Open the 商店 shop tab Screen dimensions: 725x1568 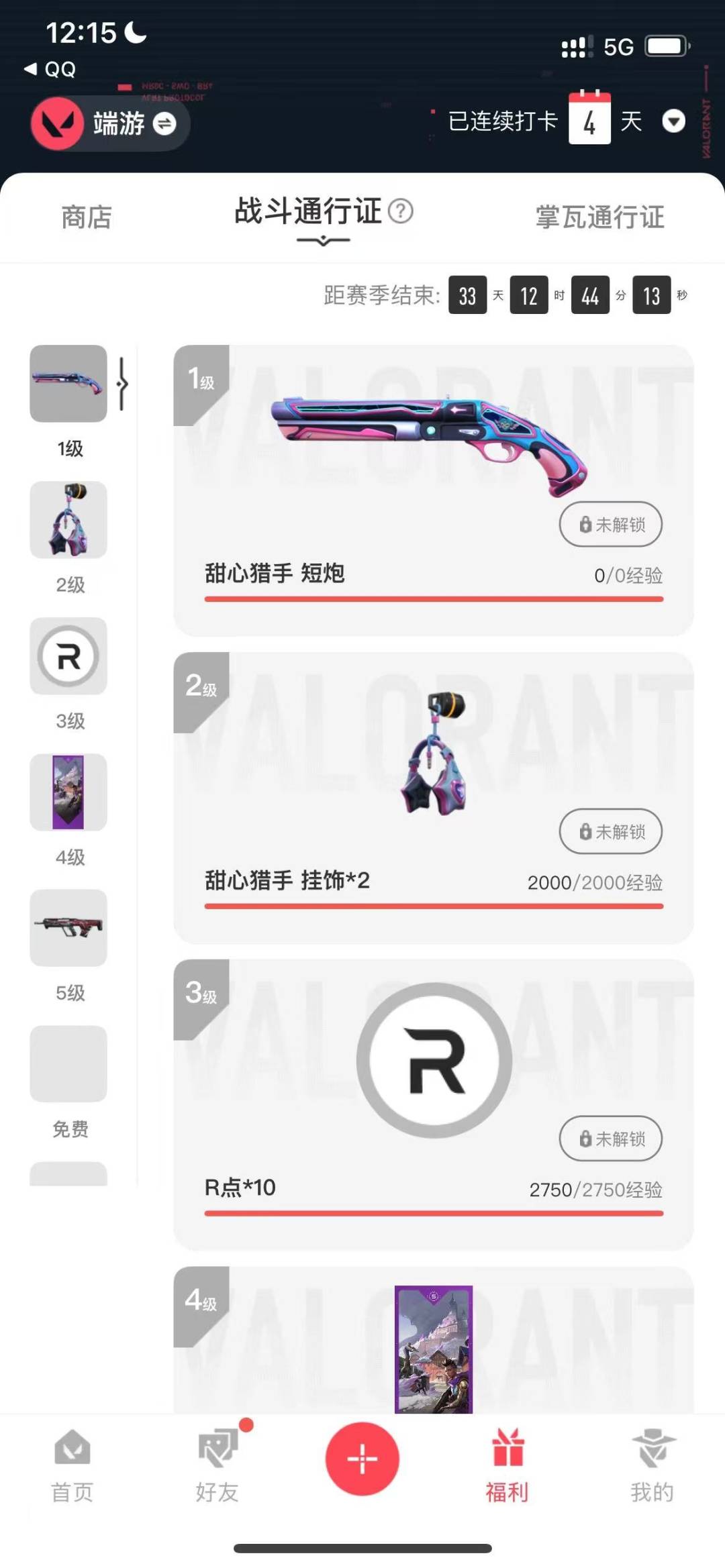(x=86, y=217)
